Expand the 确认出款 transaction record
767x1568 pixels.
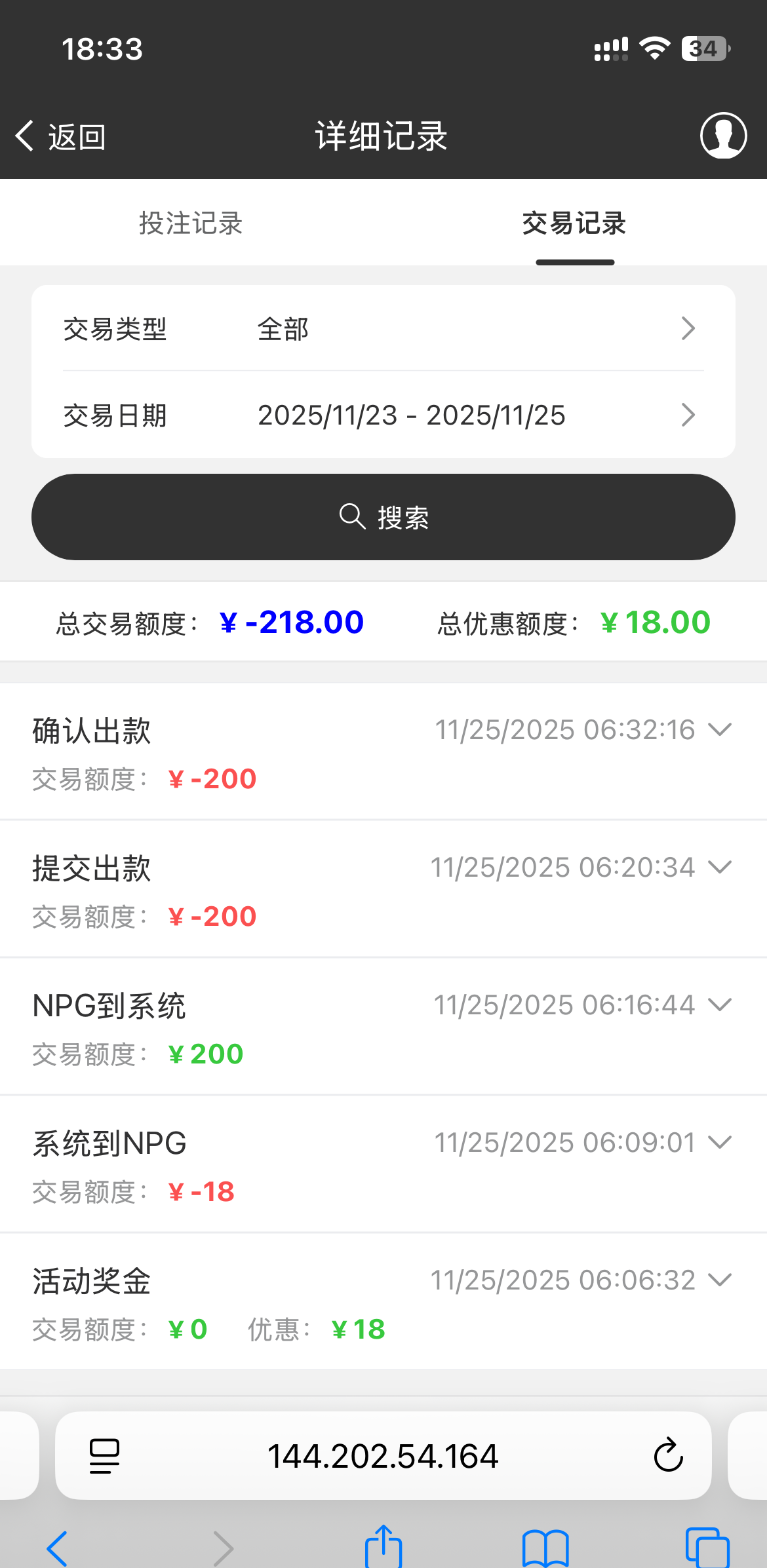720,730
